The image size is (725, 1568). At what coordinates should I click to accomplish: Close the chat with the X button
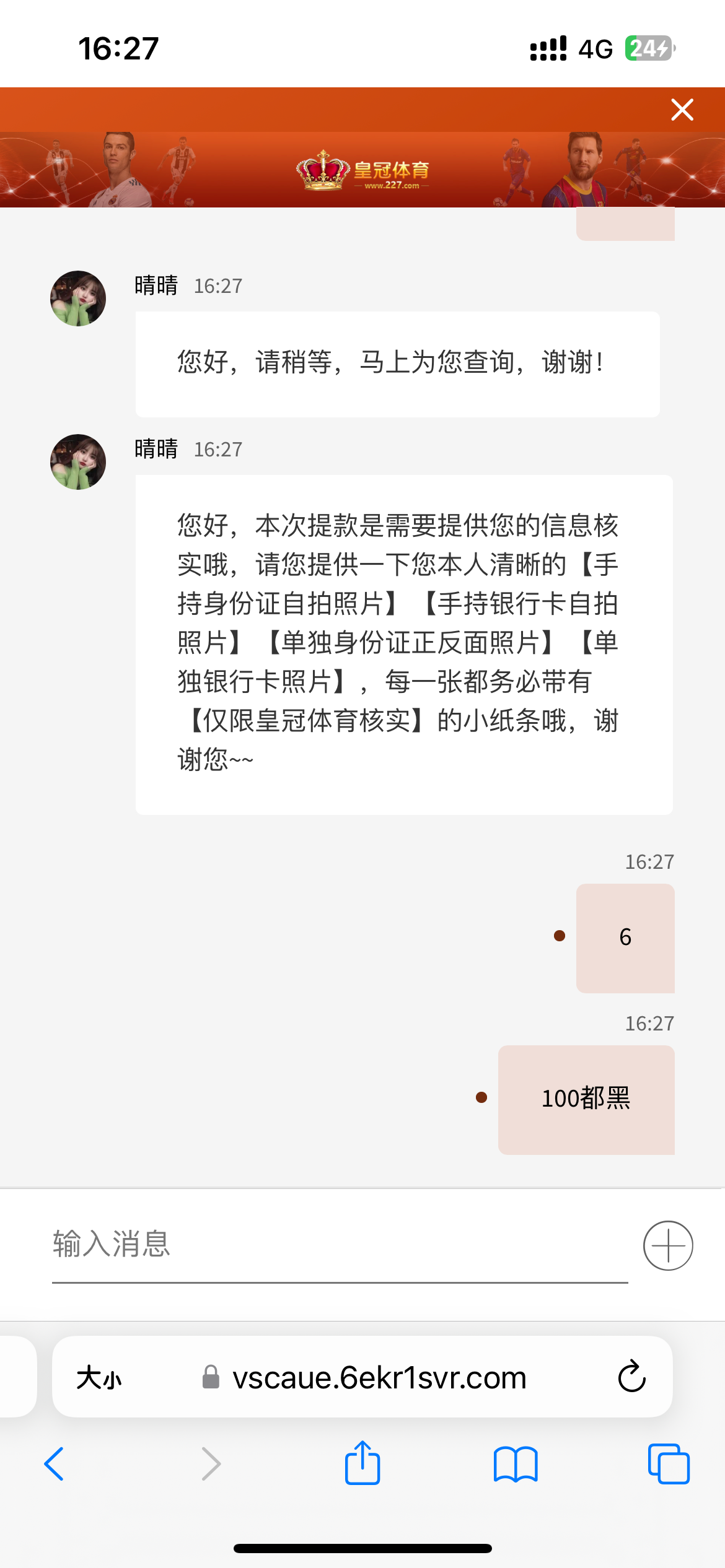682,110
